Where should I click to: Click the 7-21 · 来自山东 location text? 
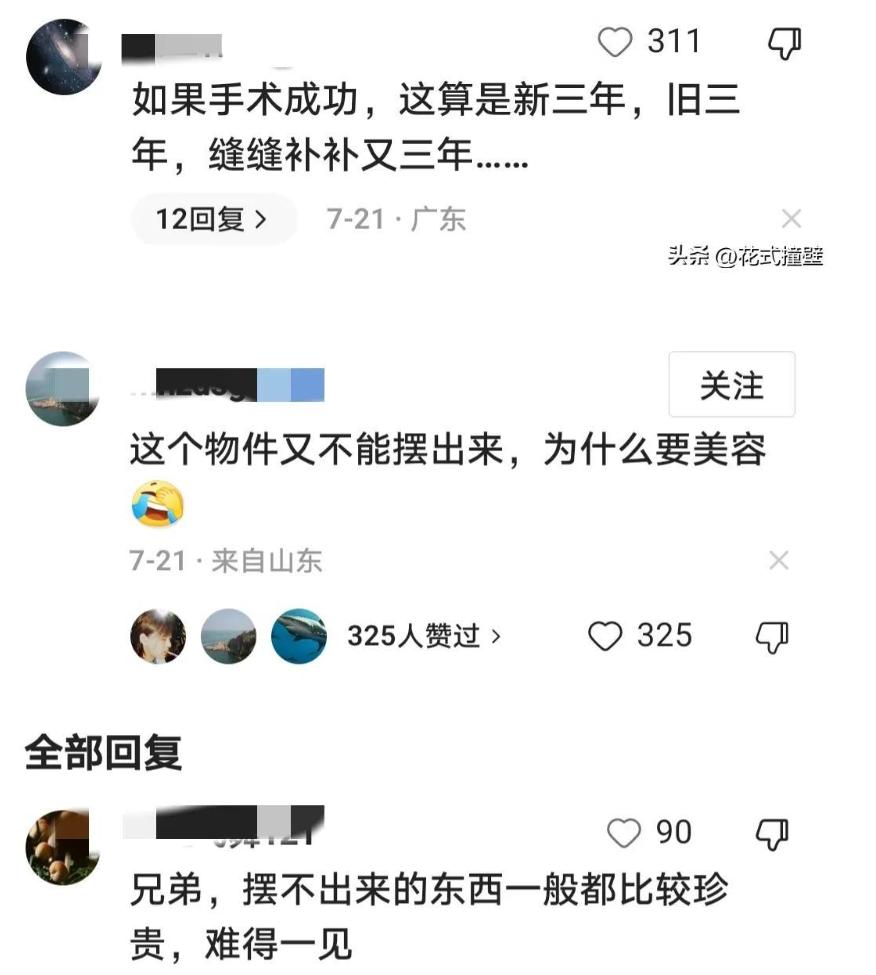point(224,561)
